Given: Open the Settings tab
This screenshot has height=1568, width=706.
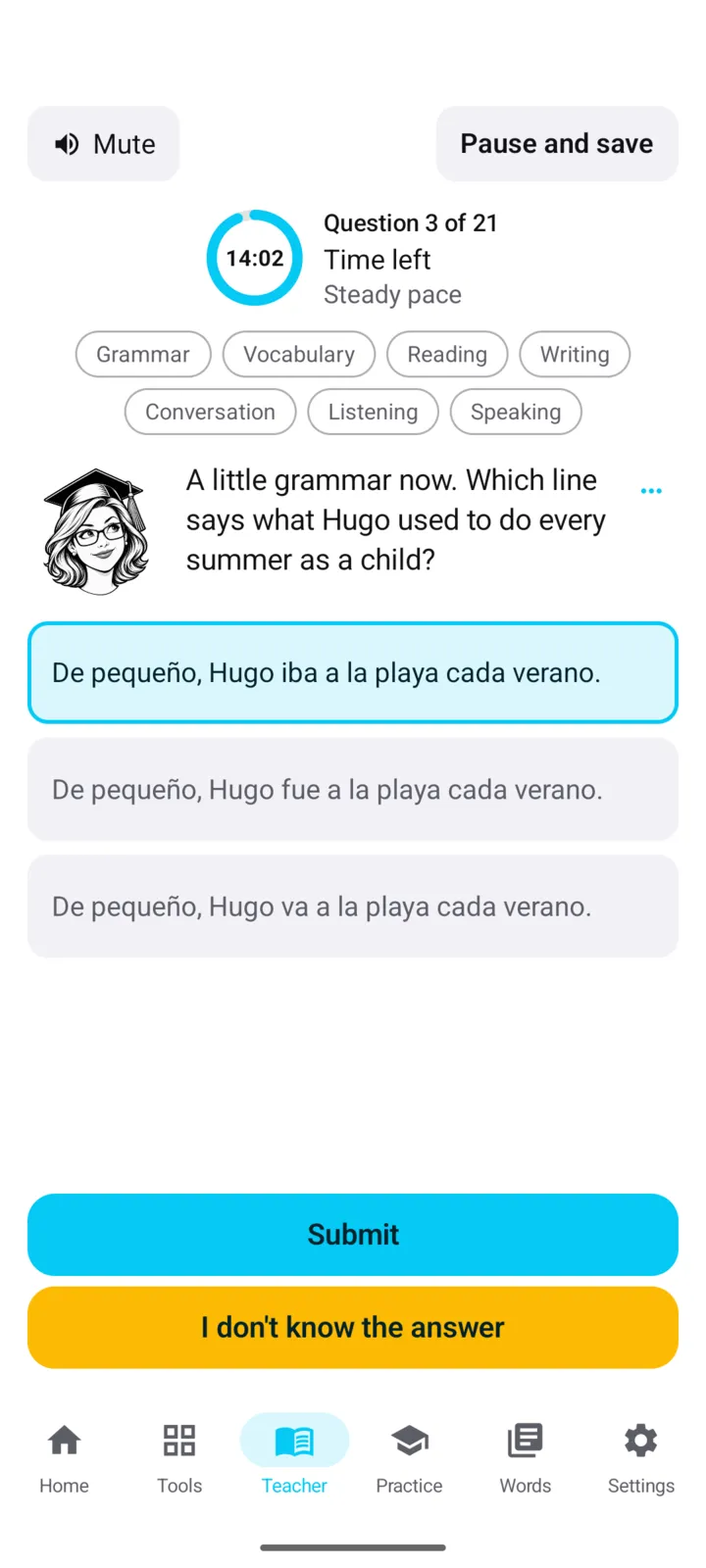Looking at the screenshot, I should [641, 1457].
